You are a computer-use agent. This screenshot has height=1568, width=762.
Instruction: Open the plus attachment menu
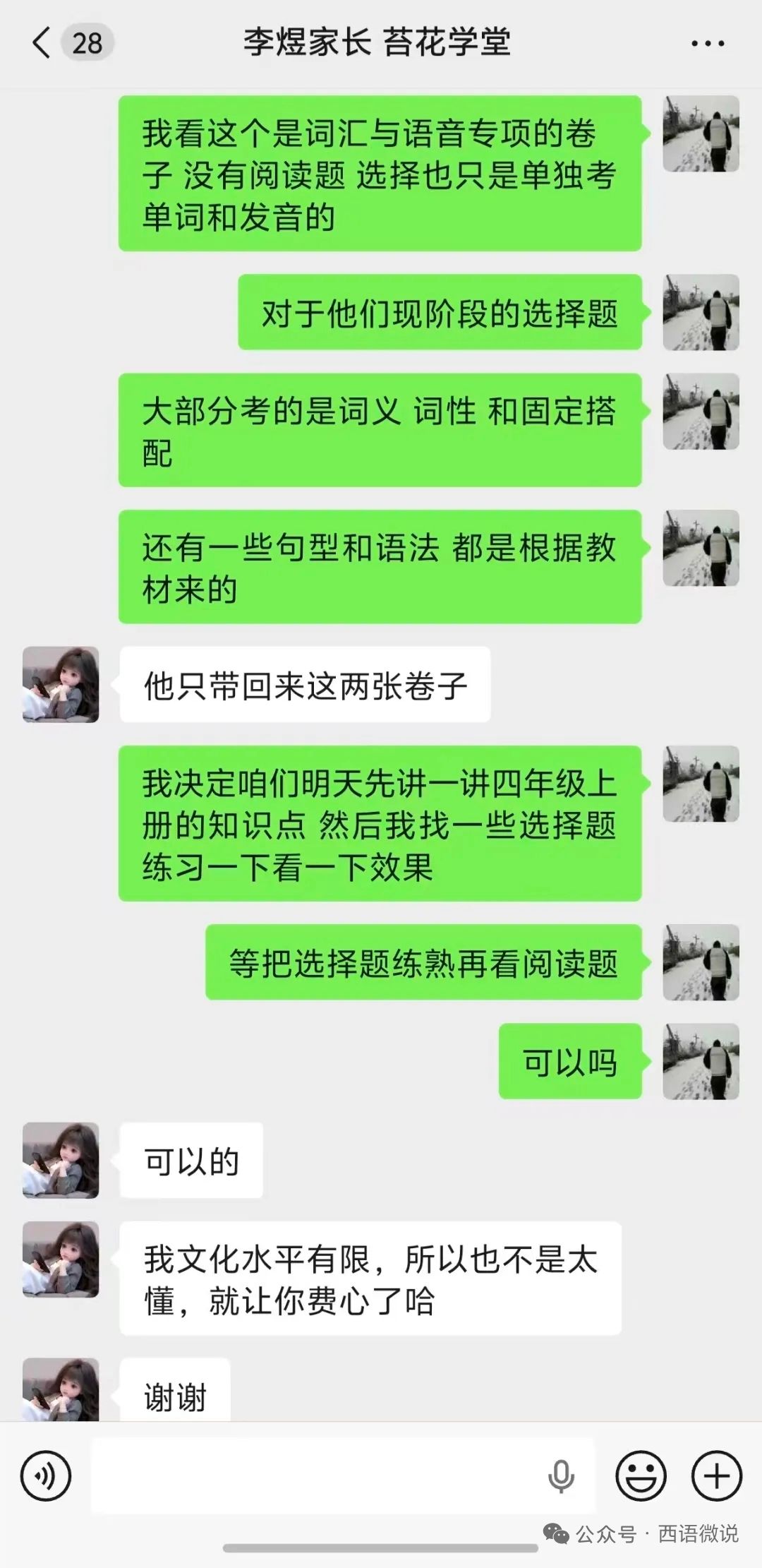[717, 1475]
